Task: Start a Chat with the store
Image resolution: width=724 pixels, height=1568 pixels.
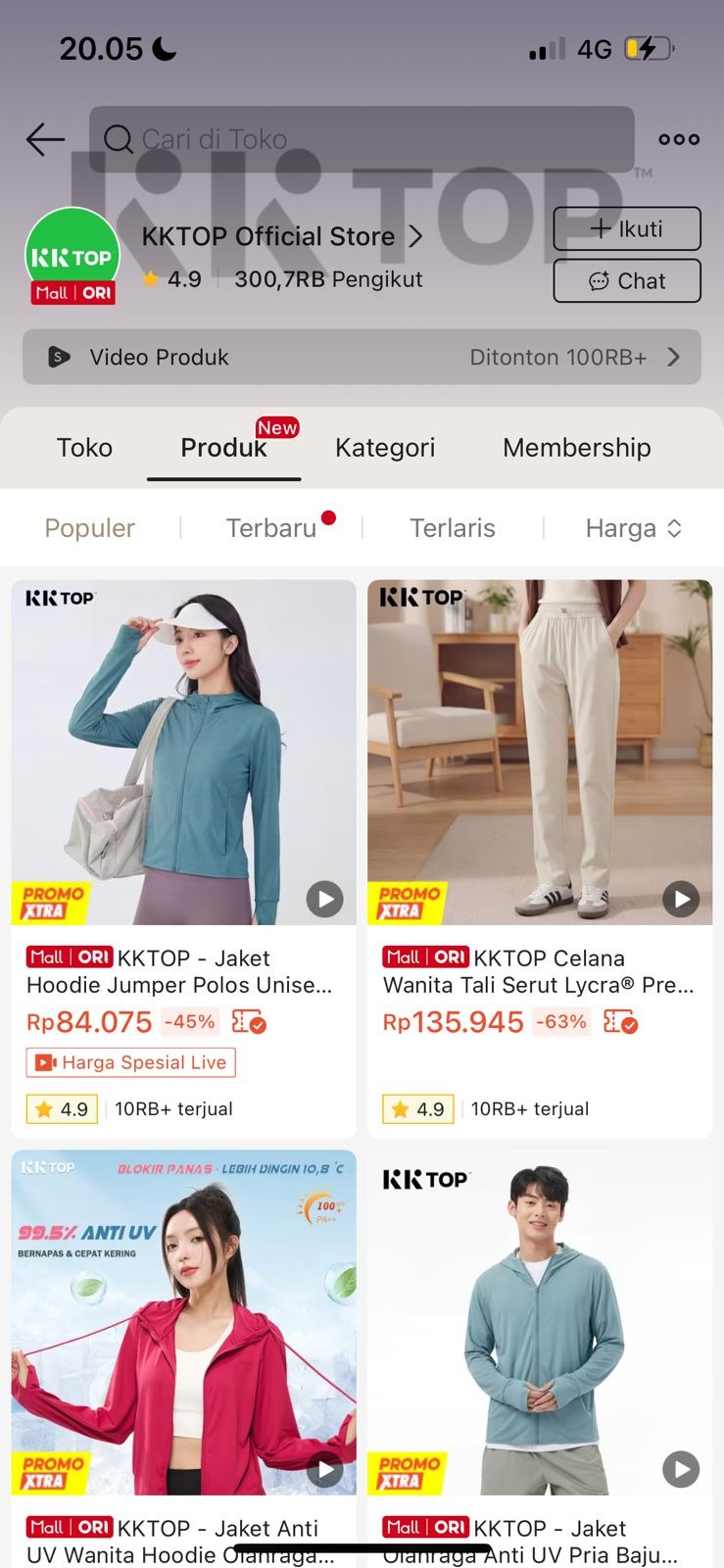Action: pos(627,281)
